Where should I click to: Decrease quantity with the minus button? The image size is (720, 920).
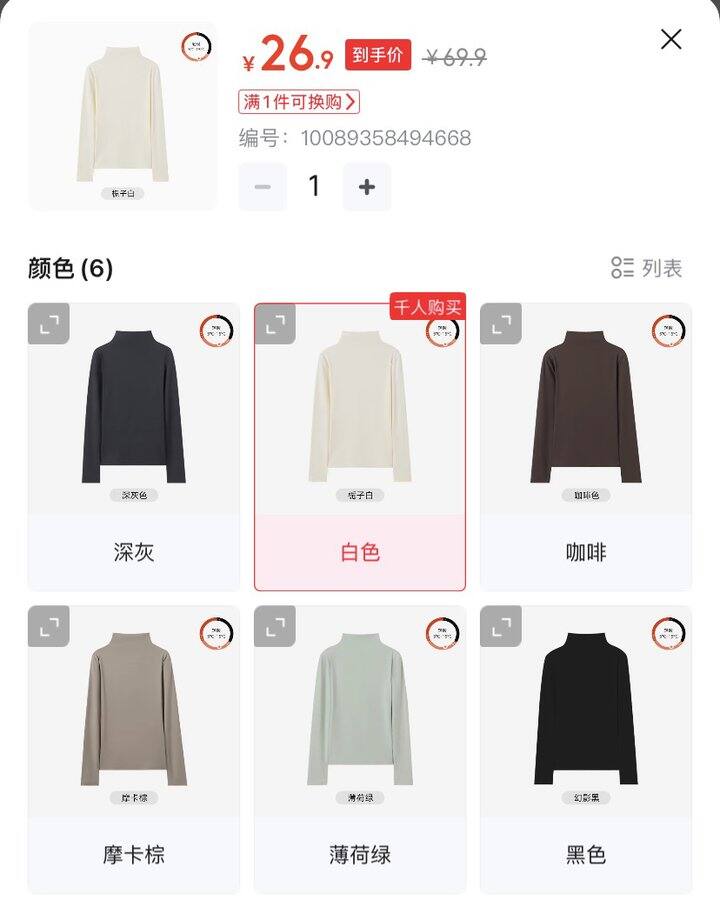click(262, 185)
